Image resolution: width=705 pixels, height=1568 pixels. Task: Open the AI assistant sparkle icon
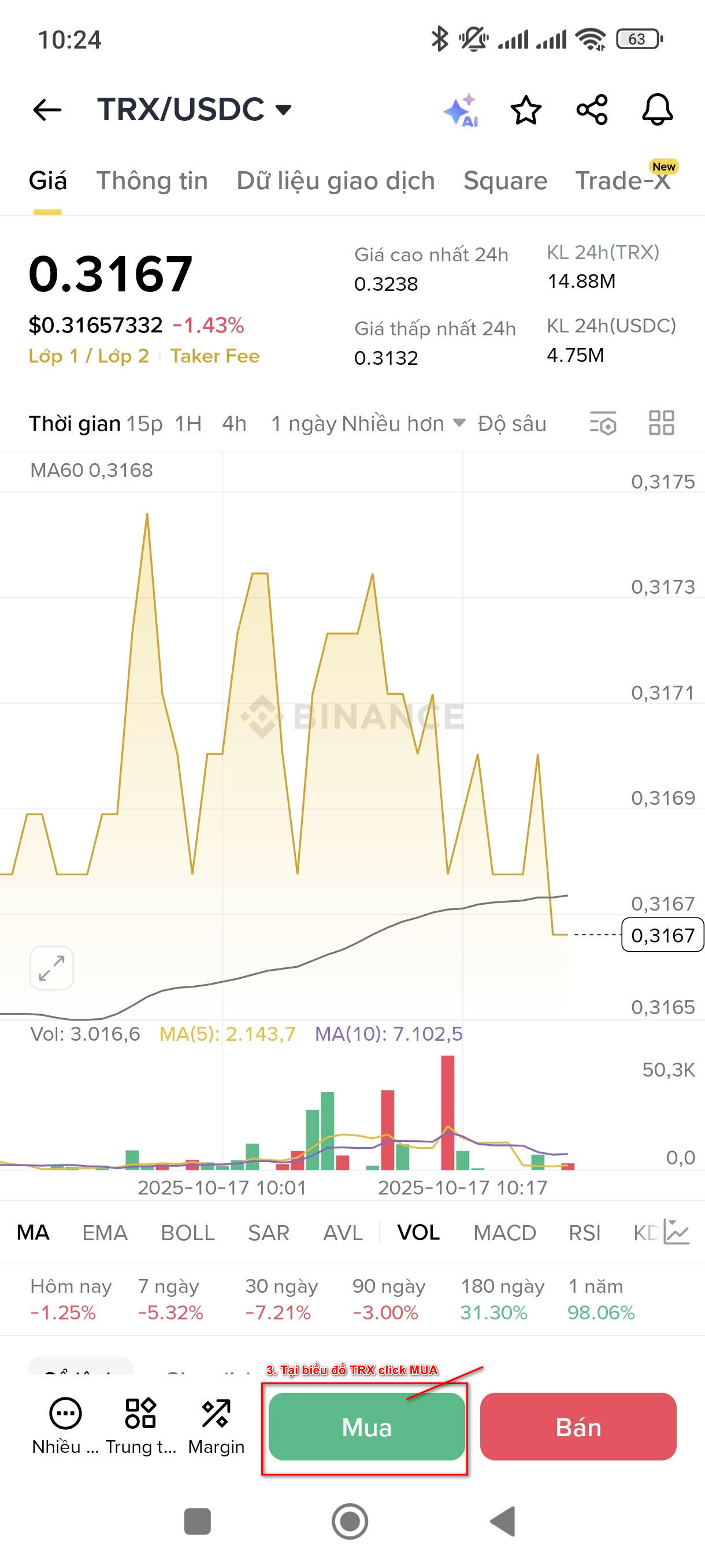[461, 110]
